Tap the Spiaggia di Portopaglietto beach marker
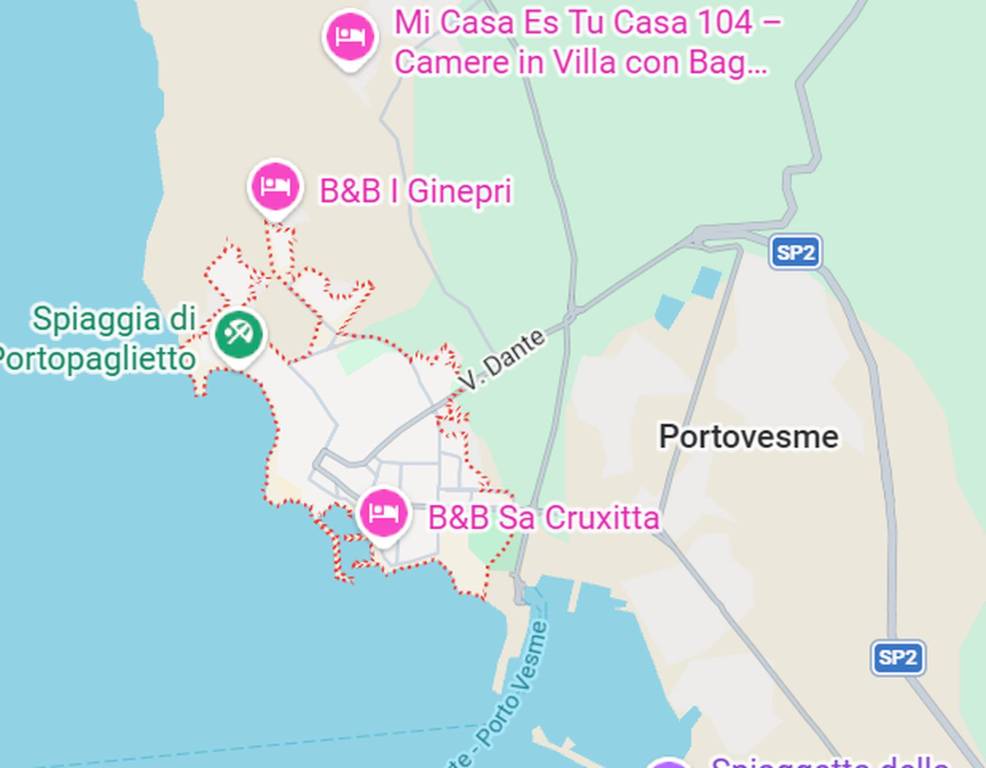This screenshot has height=768, width=986. pos(238,333)
